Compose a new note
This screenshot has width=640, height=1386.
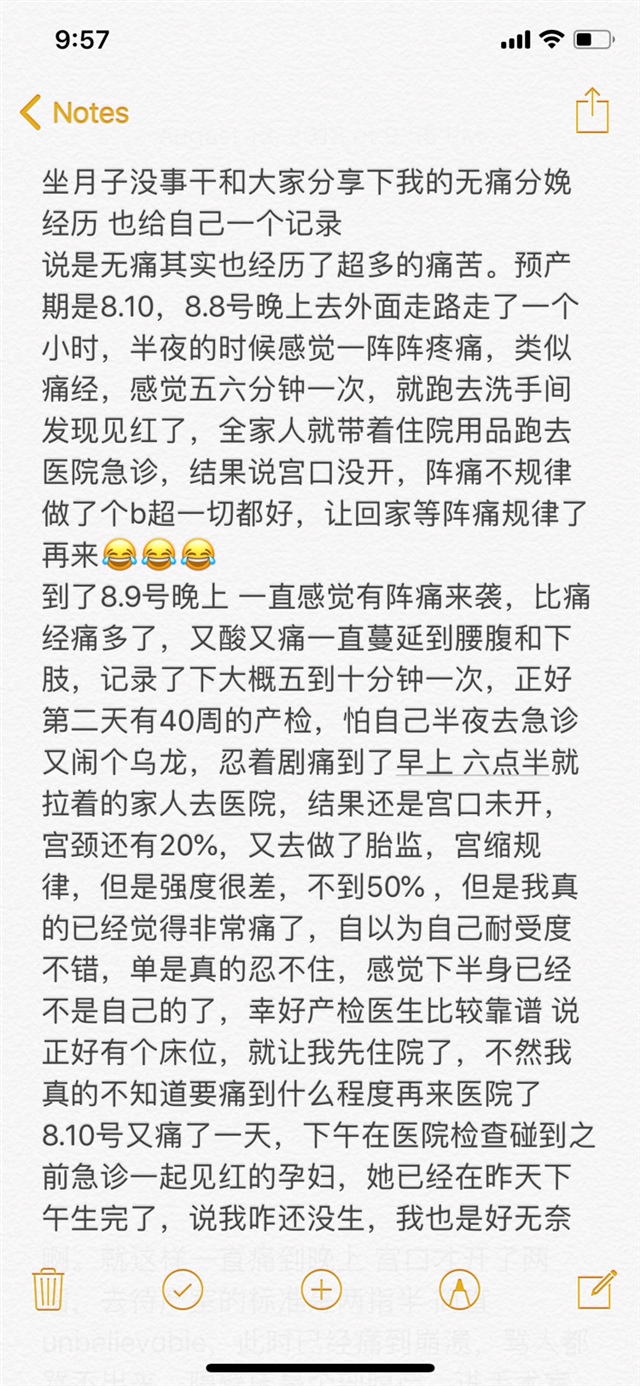[596, 1288]
